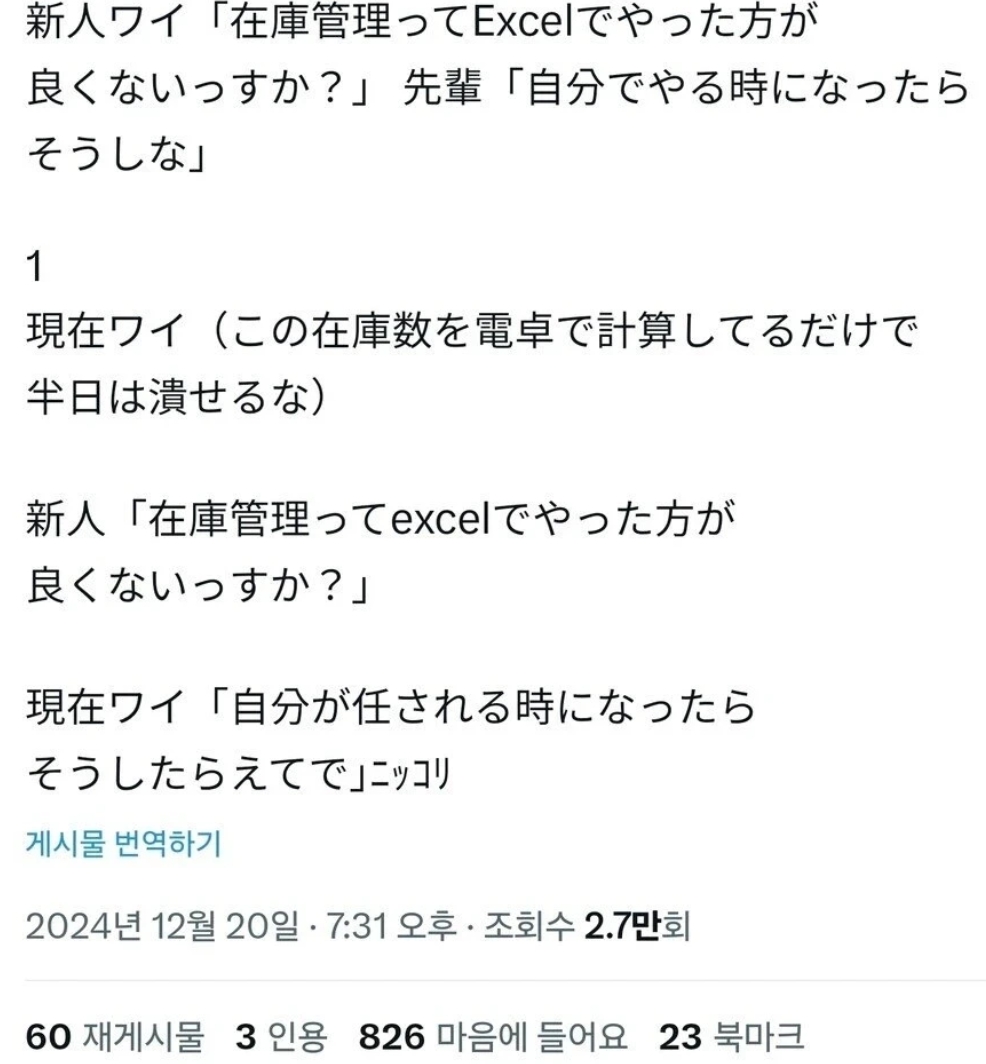Open the 60 재게시물 reposts list
The height and width of the screenshot is (1064, 986).
click(114, 1036)
